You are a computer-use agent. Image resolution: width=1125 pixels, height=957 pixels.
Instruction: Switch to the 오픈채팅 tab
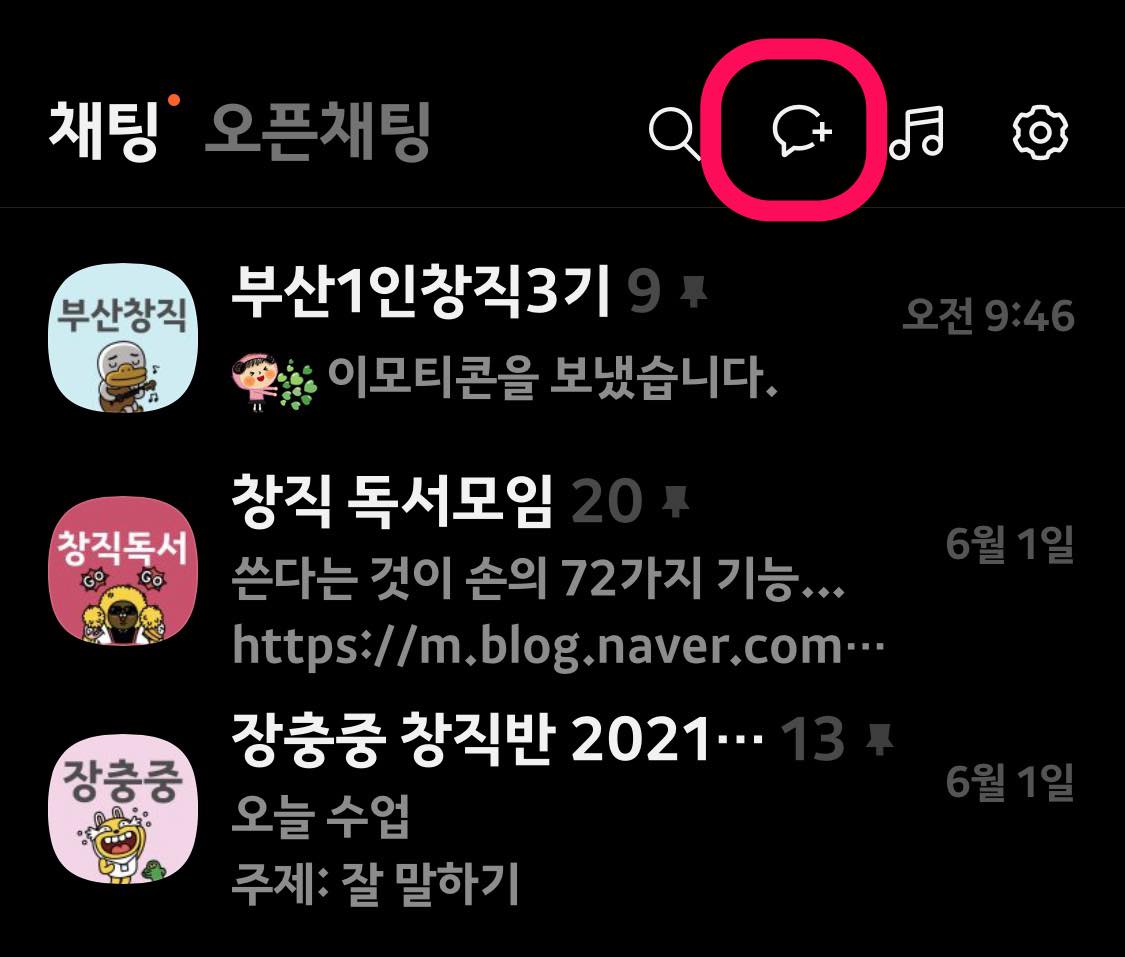317,132
